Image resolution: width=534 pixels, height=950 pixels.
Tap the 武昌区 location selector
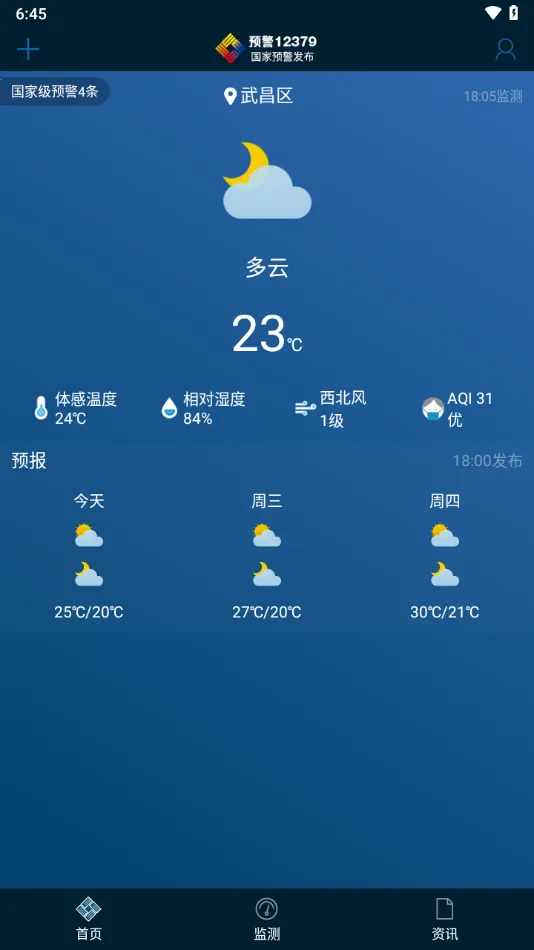[x=259, y=96]
